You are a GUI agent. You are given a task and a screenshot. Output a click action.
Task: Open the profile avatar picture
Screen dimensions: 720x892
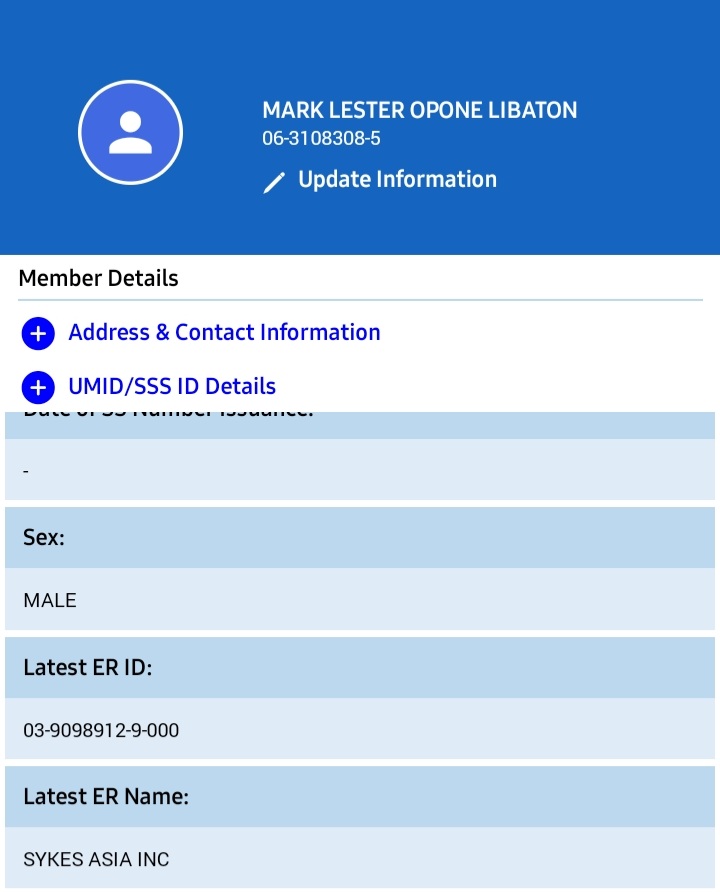click(130, 133)
